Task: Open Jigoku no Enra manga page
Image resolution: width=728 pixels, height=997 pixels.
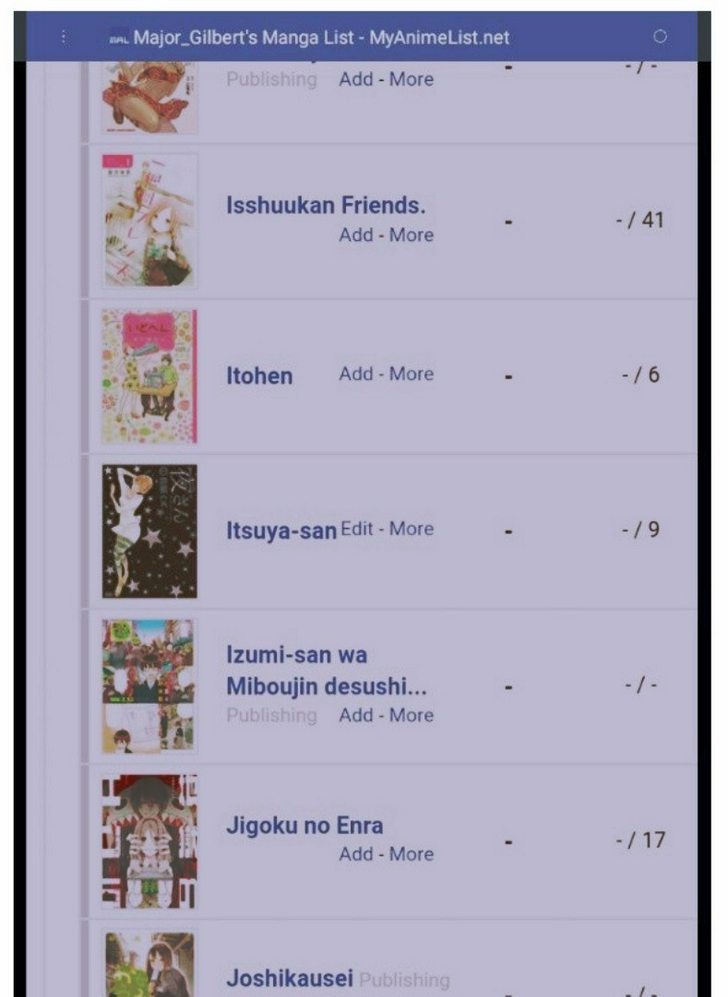Action: pos(304,826)
